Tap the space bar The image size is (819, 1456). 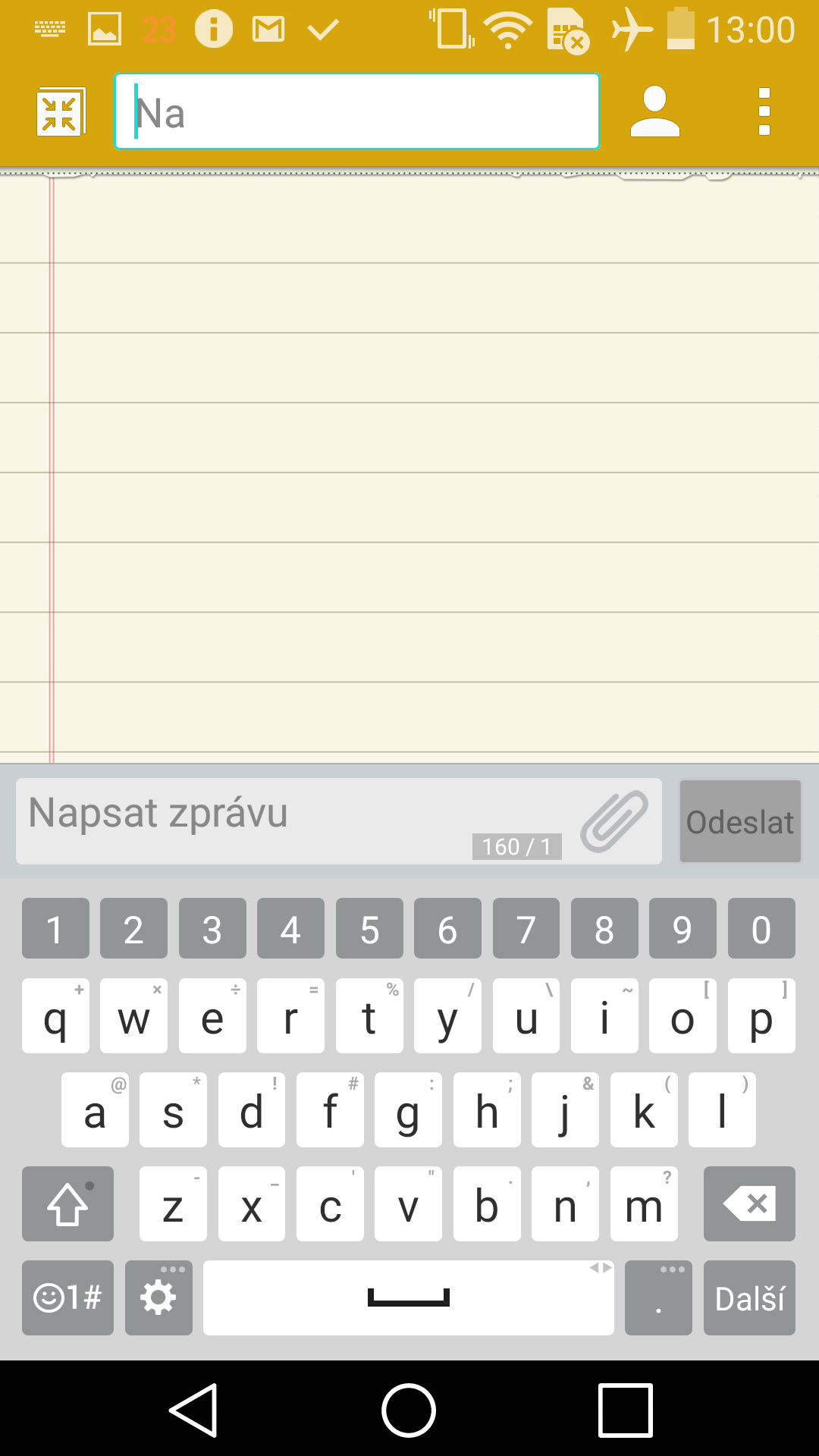click(x=409, y=1298)
